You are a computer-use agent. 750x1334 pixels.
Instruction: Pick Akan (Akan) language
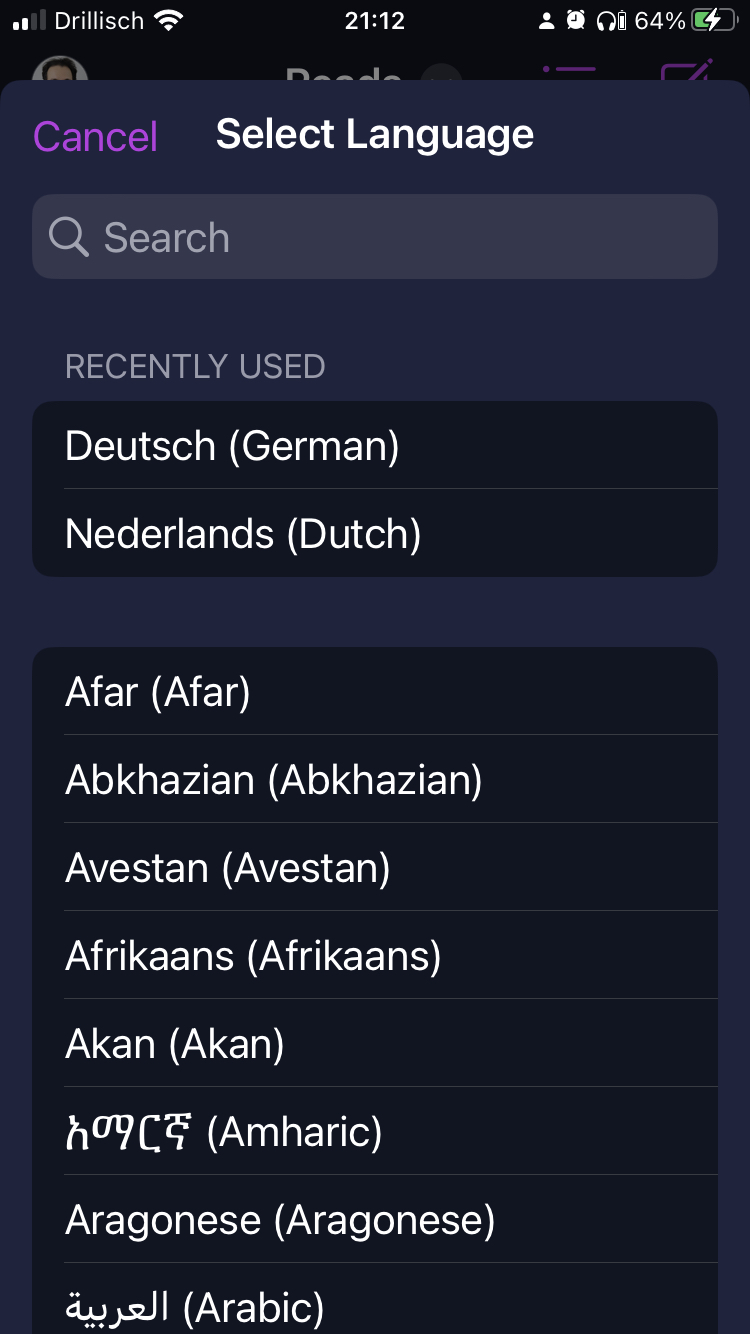point(375,1044)
